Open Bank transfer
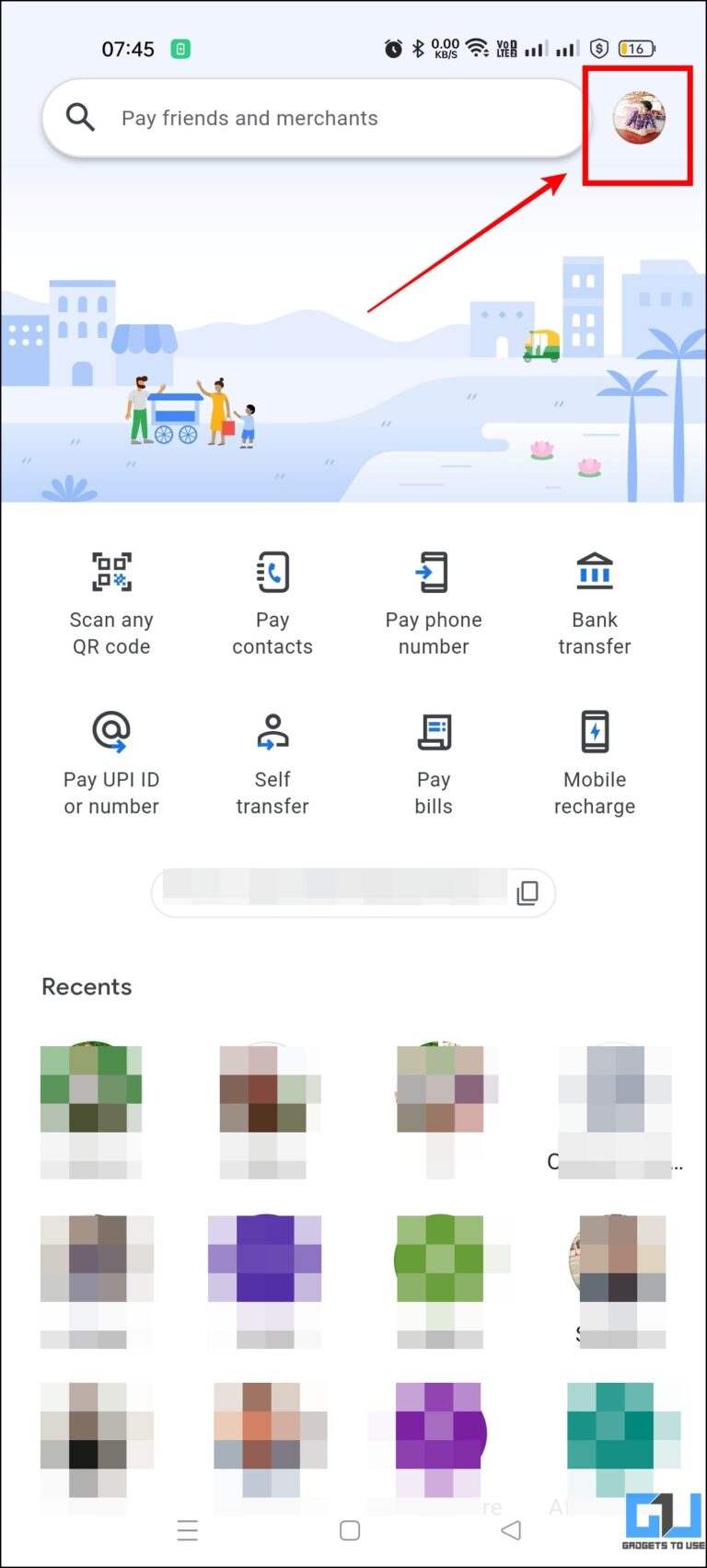 [x=595, y=598]
